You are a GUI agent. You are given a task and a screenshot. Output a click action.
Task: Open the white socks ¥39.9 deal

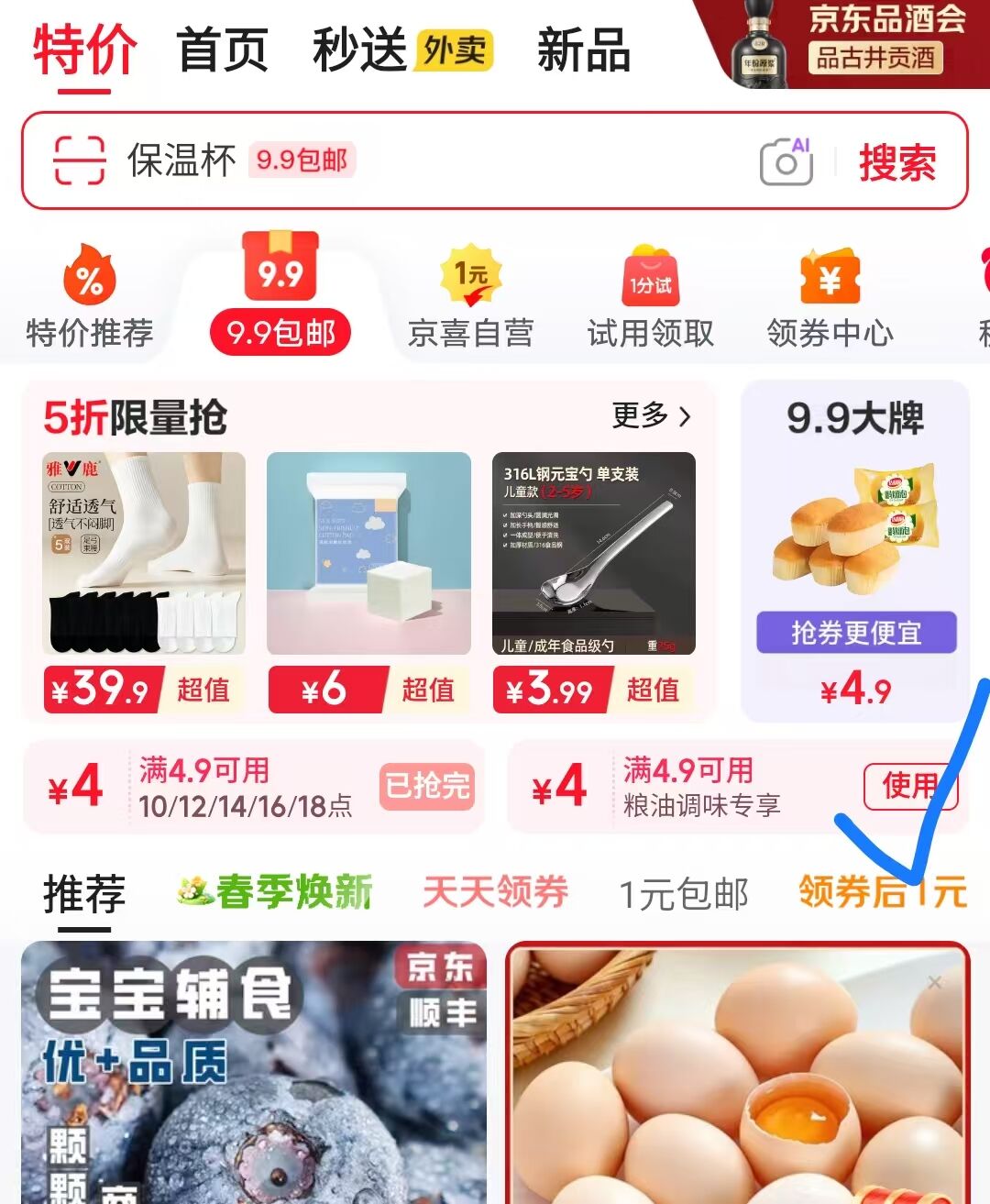tap(144, 578)
